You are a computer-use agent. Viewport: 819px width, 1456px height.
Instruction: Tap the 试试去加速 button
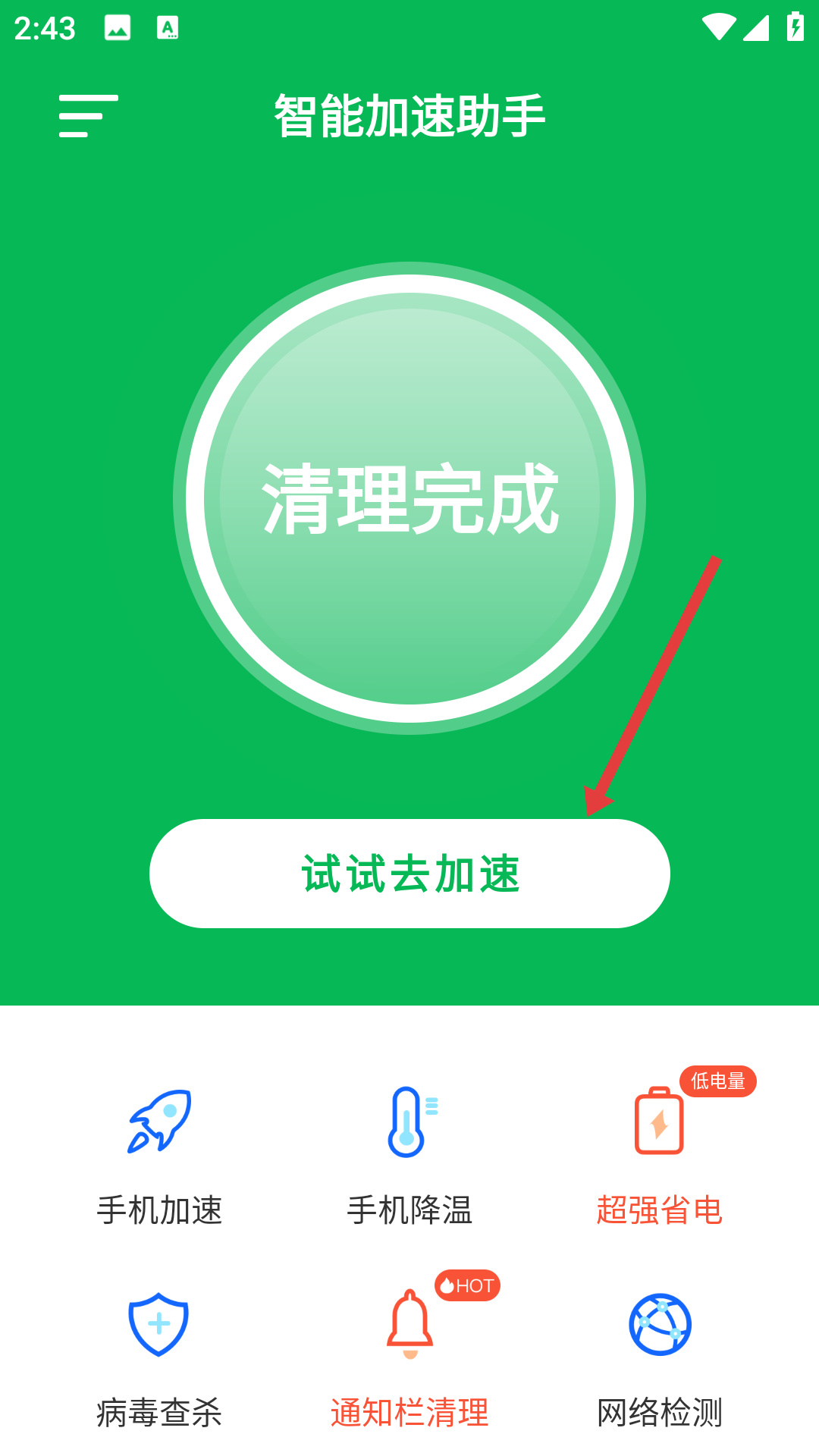pos(409,874)
